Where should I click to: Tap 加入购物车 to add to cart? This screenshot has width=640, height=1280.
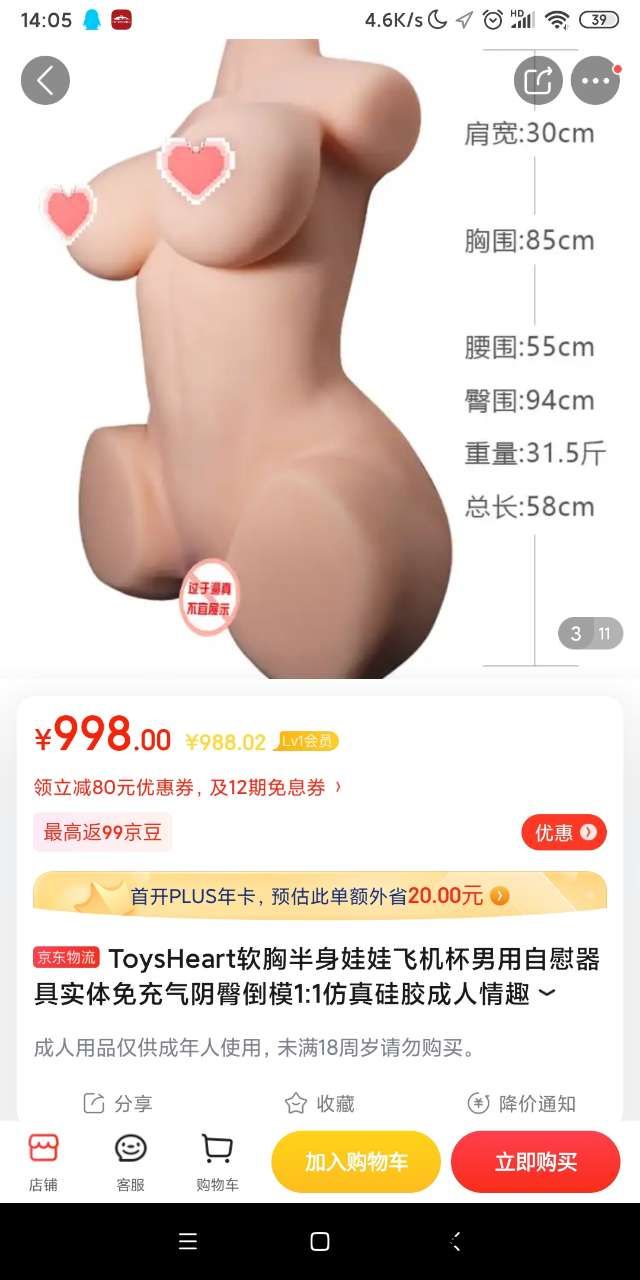pos(356,1162)
